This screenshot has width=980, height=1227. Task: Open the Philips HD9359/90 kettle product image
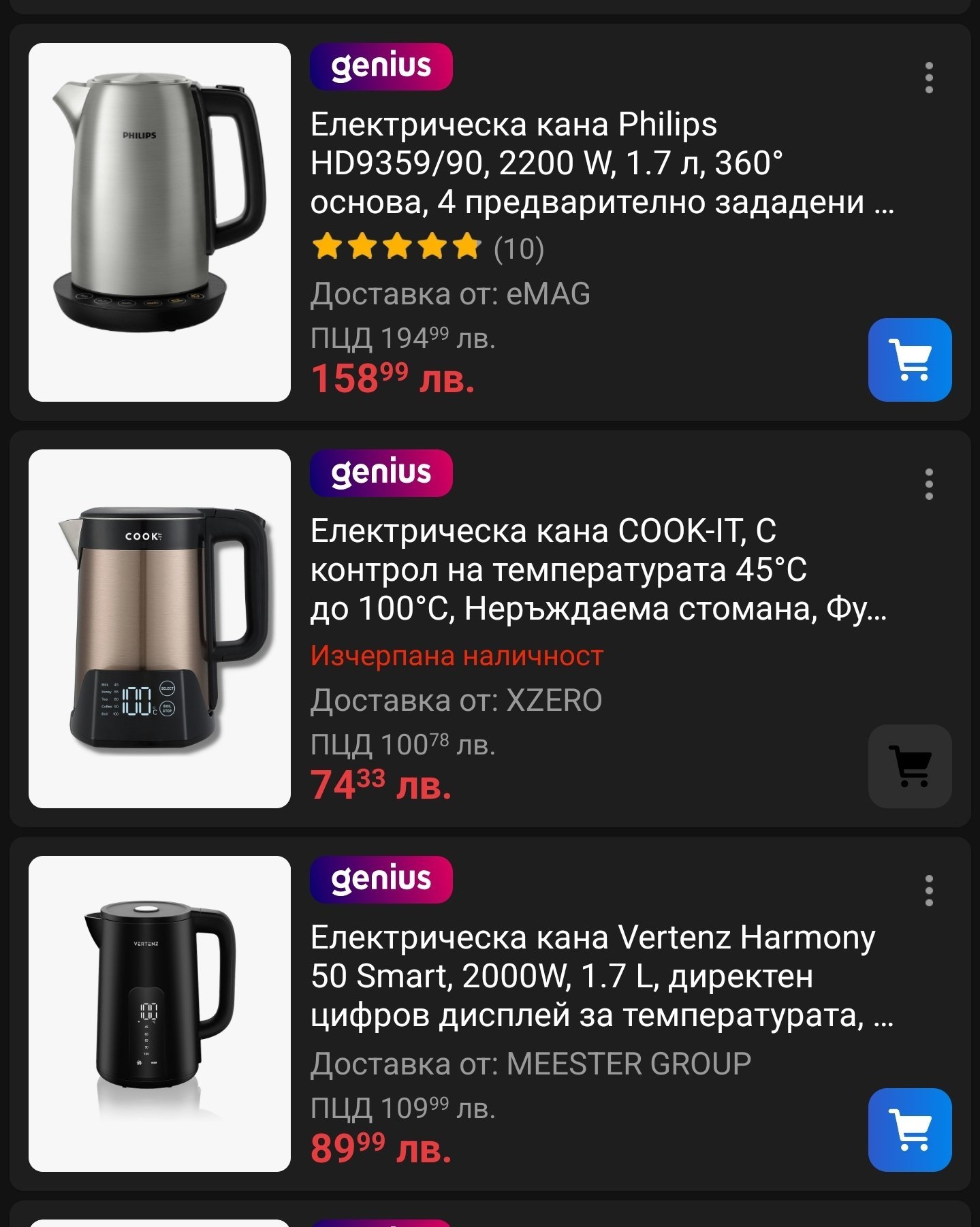point(159,222)
